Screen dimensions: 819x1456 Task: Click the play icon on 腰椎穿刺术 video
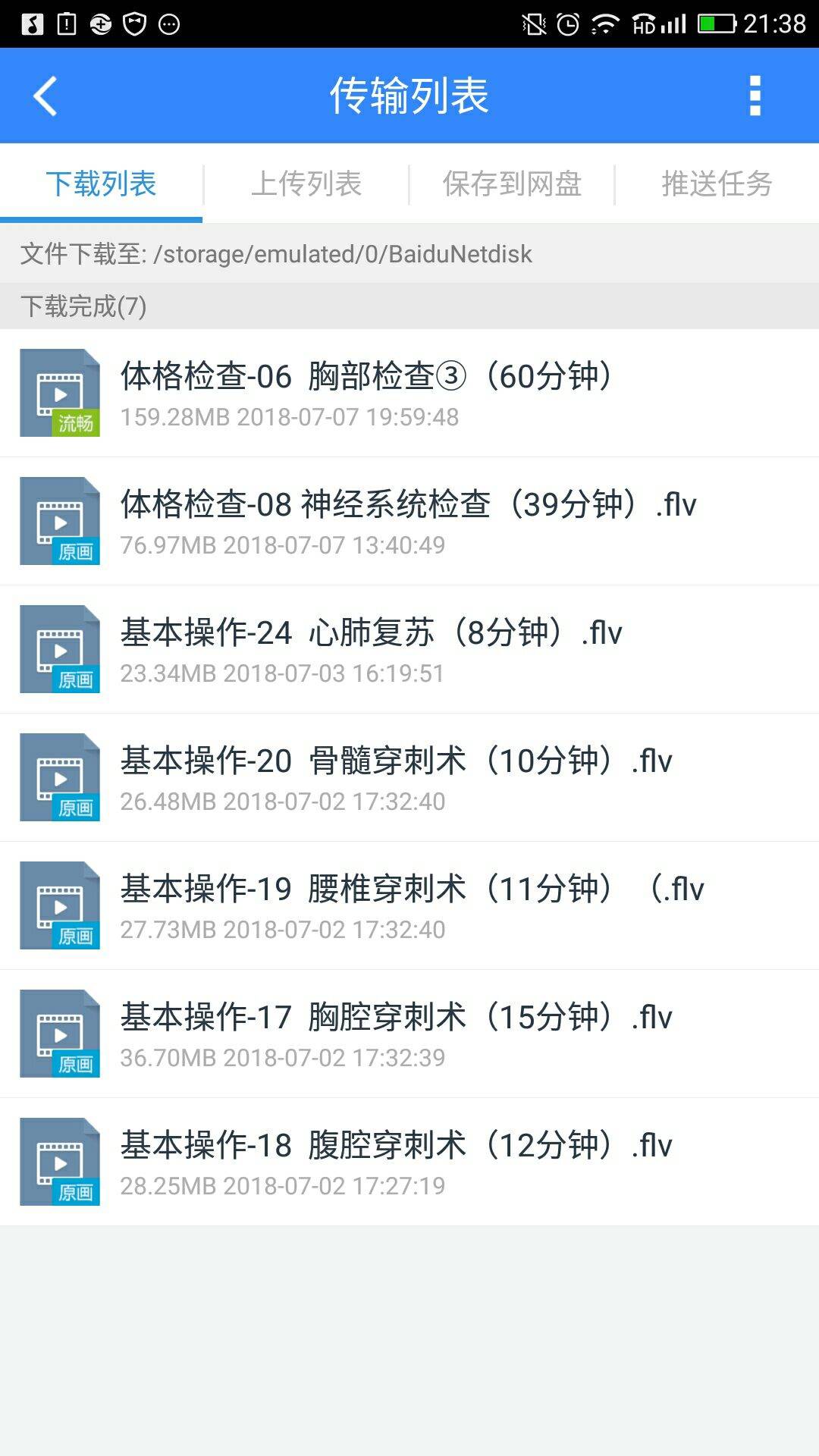(x=61, y=906)
